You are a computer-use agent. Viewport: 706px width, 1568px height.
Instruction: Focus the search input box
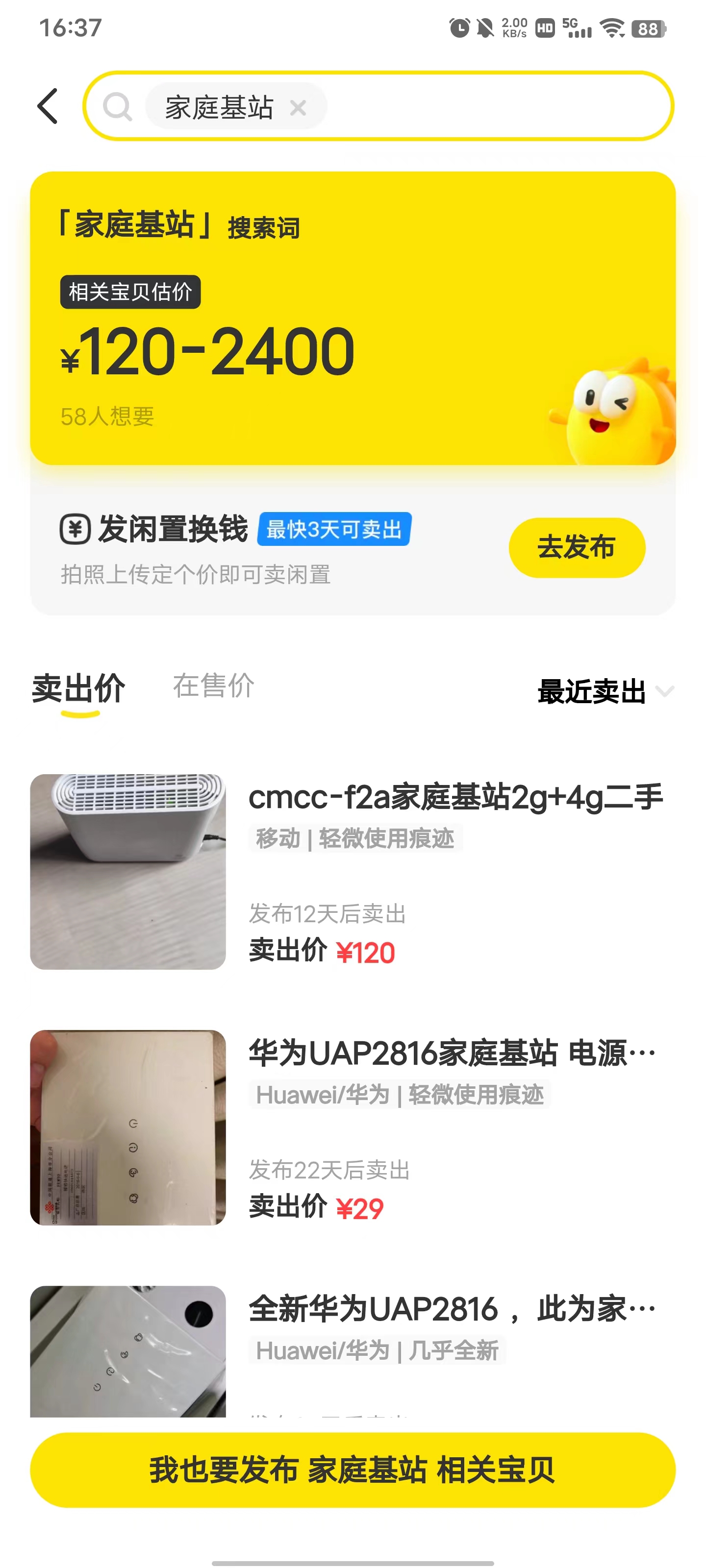coord(487,106)
